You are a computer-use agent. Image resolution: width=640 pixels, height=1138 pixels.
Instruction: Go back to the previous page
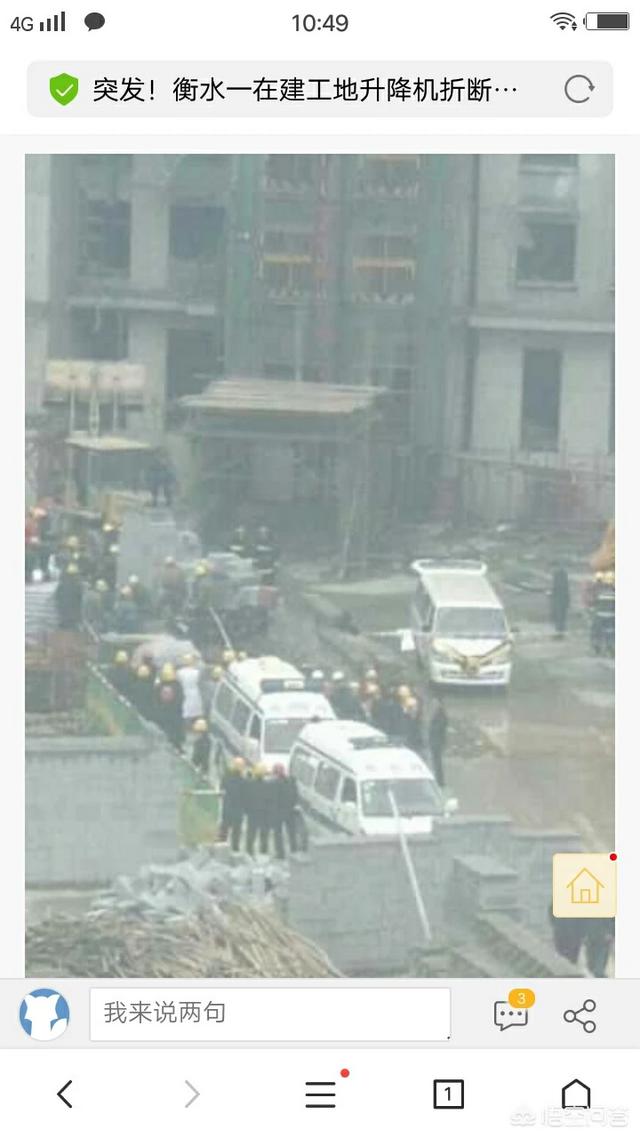65,1094
